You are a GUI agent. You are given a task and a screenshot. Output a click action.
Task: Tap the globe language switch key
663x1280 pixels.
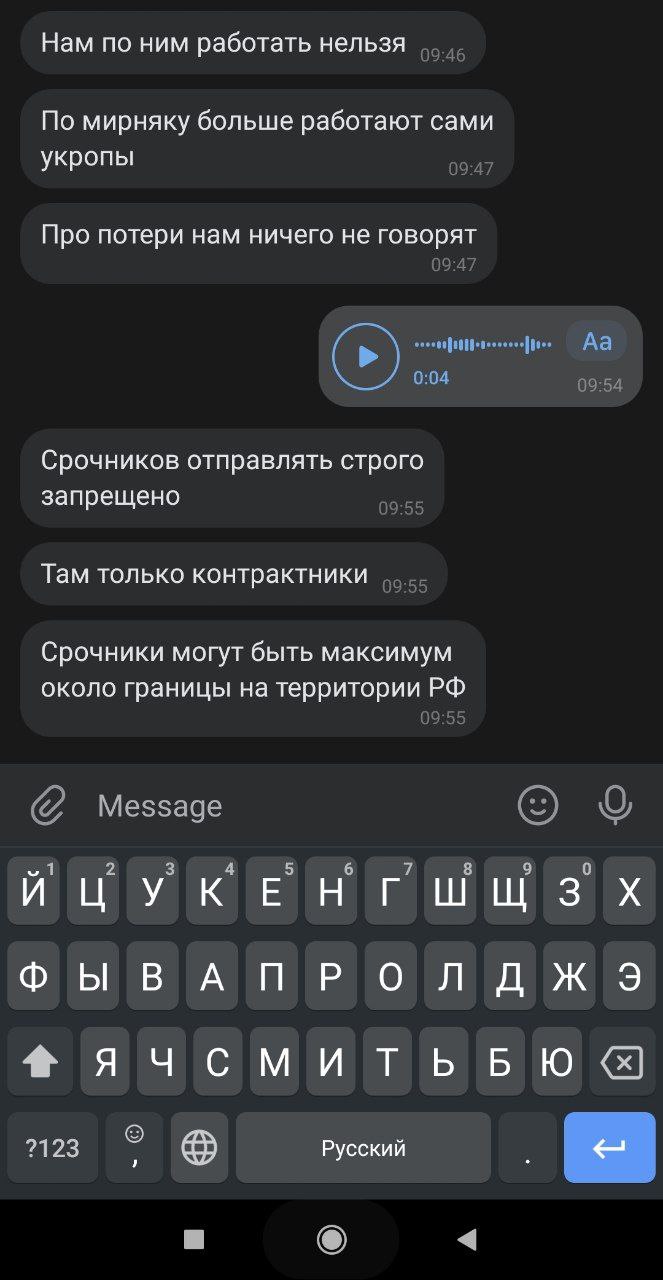click(199, 1148)
